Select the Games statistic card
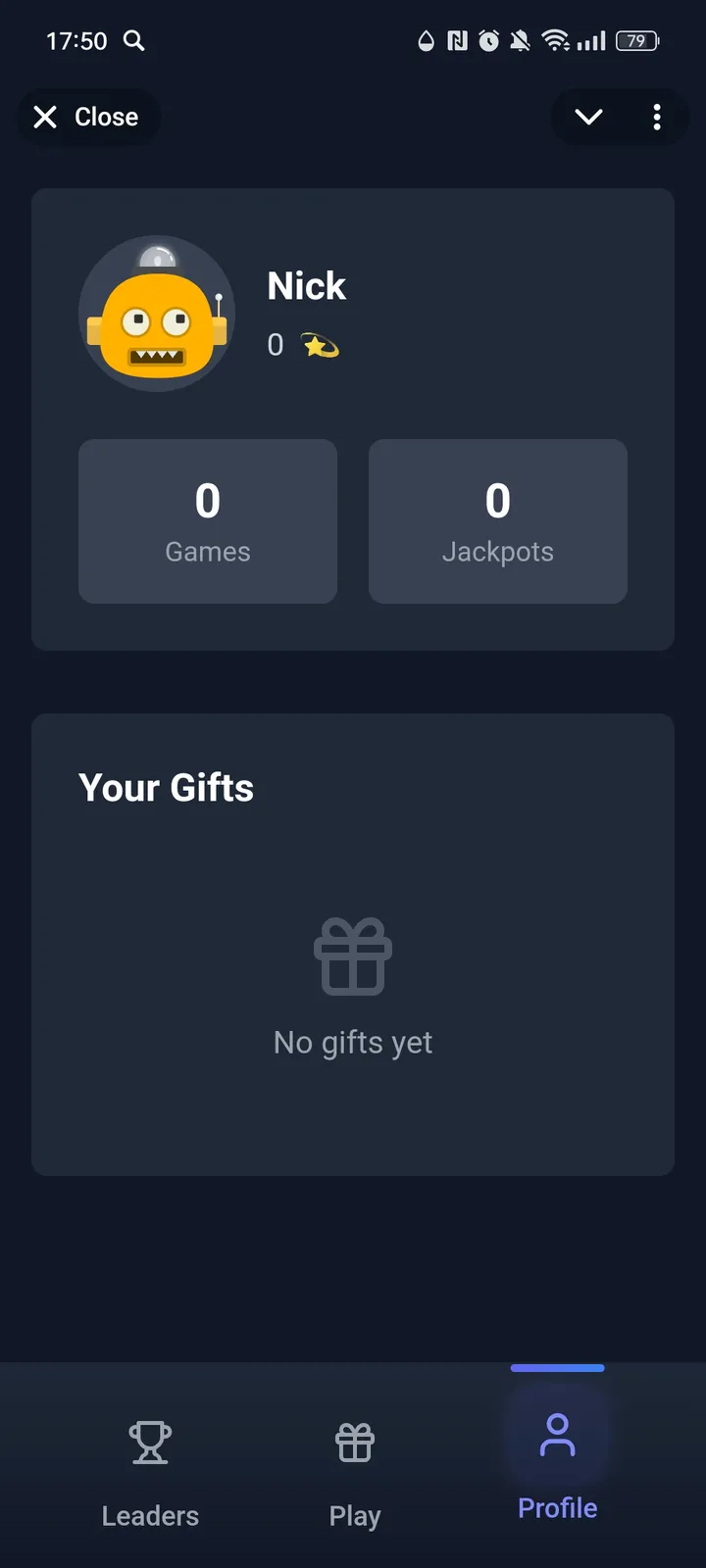Image resolution: width=706 pixels, height=1568 pixels. 207,520
